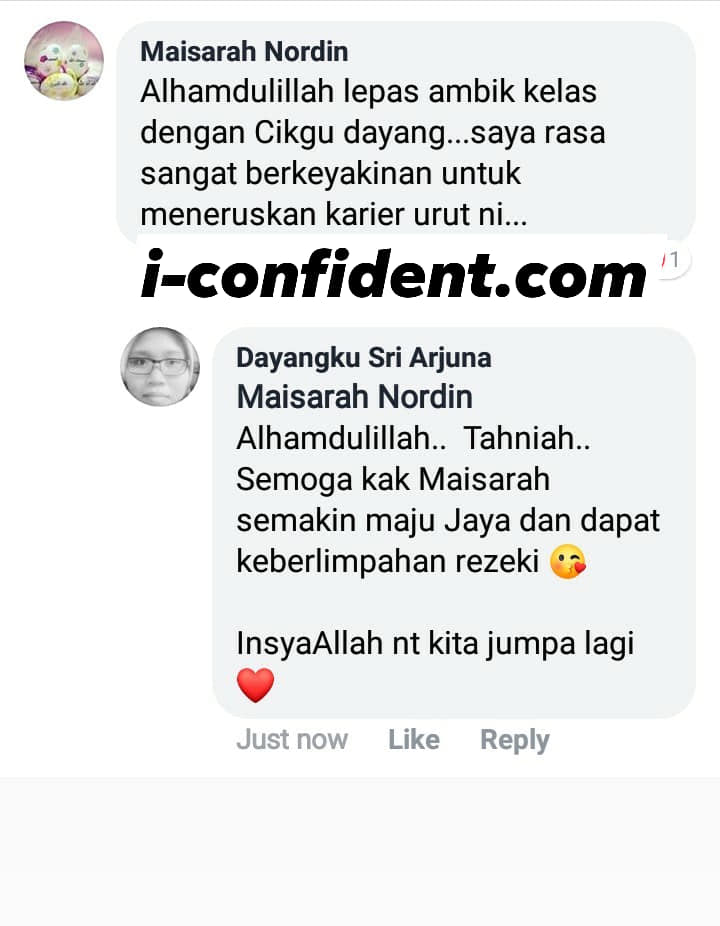Tap Maisarah Nordin's profile picture

pos(64,61)
